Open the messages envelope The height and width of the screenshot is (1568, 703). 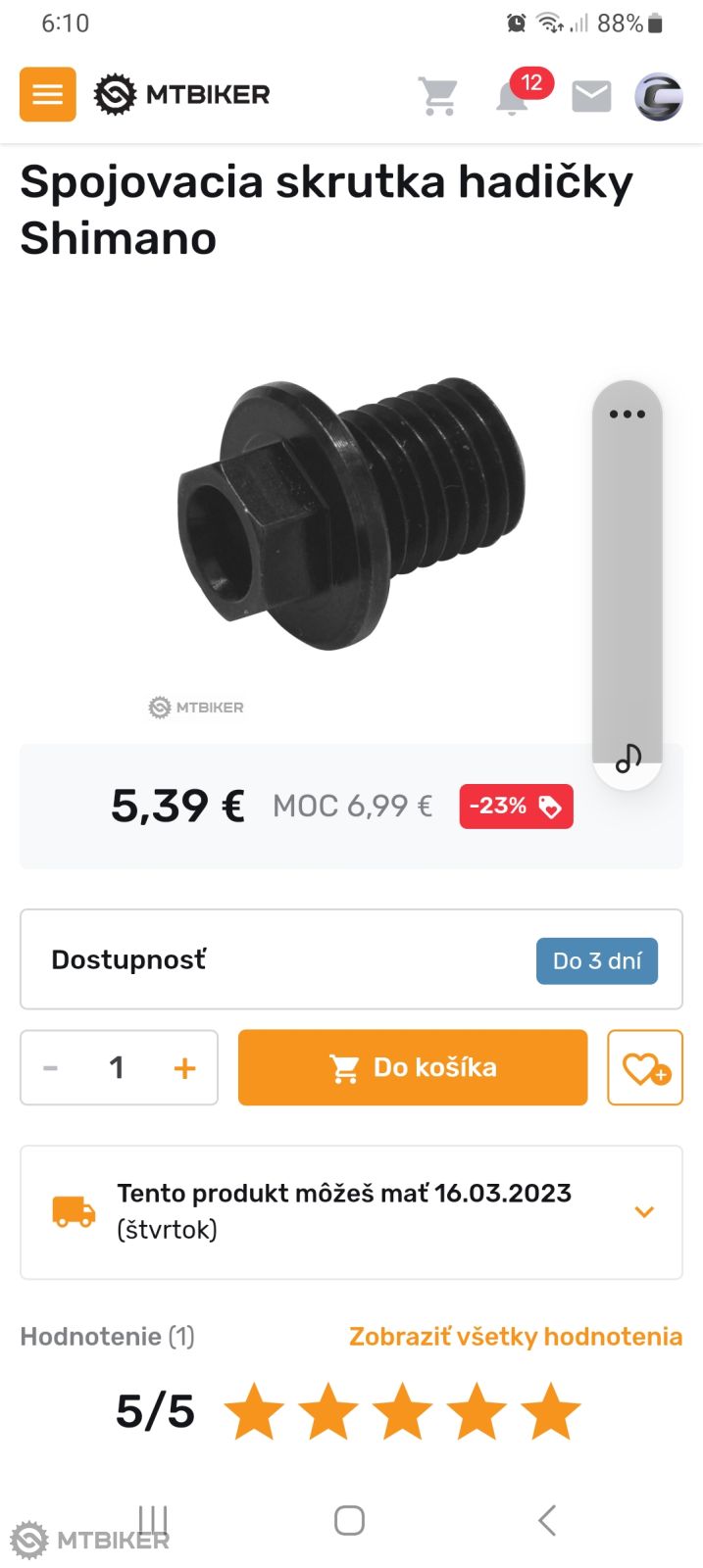pos(591,96)
